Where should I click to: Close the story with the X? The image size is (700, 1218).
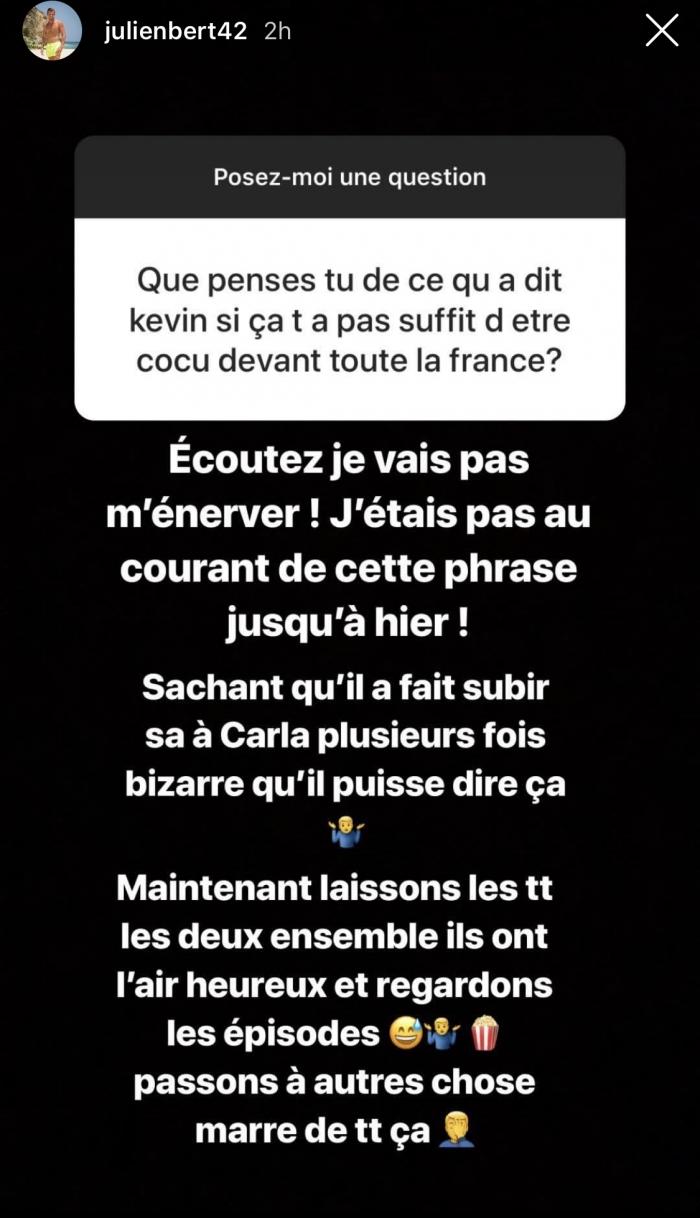coord(661,31)
